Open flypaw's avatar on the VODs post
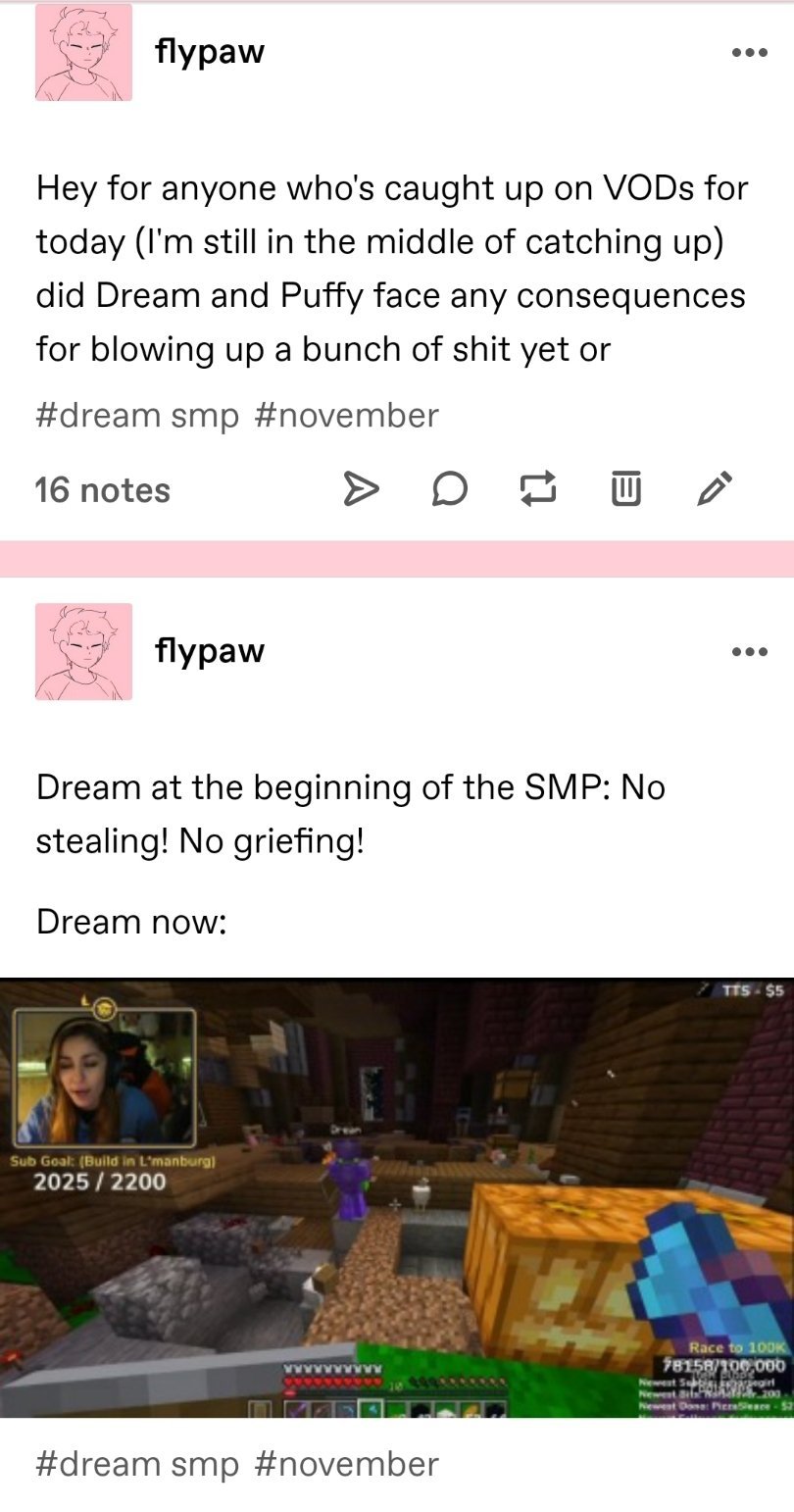The image size is (794, 1512). 83,52
